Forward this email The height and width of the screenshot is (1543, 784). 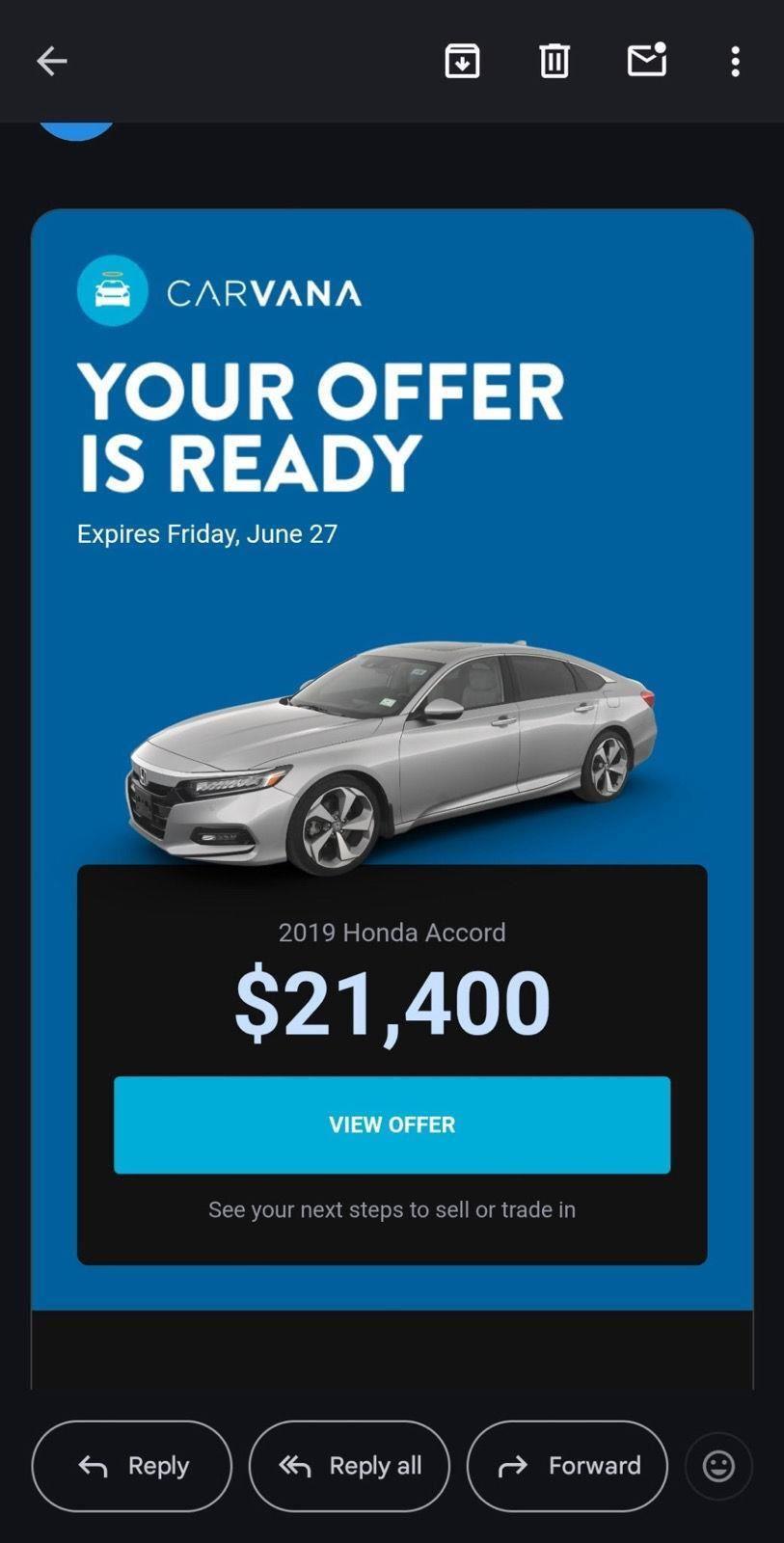567,1466
